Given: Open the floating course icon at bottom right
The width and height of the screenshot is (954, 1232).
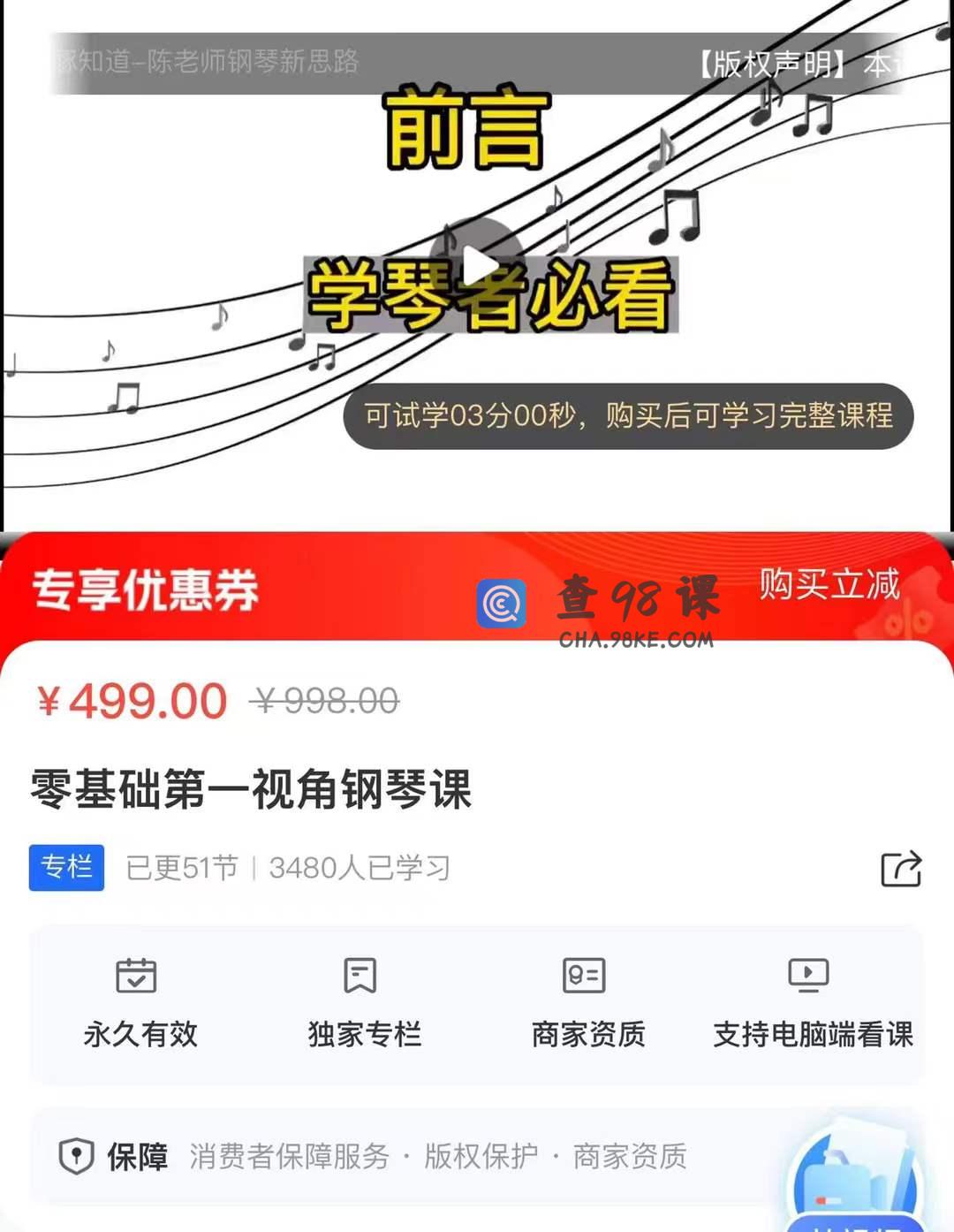Looking at the screenshot, I should [x=853, y=1180].
